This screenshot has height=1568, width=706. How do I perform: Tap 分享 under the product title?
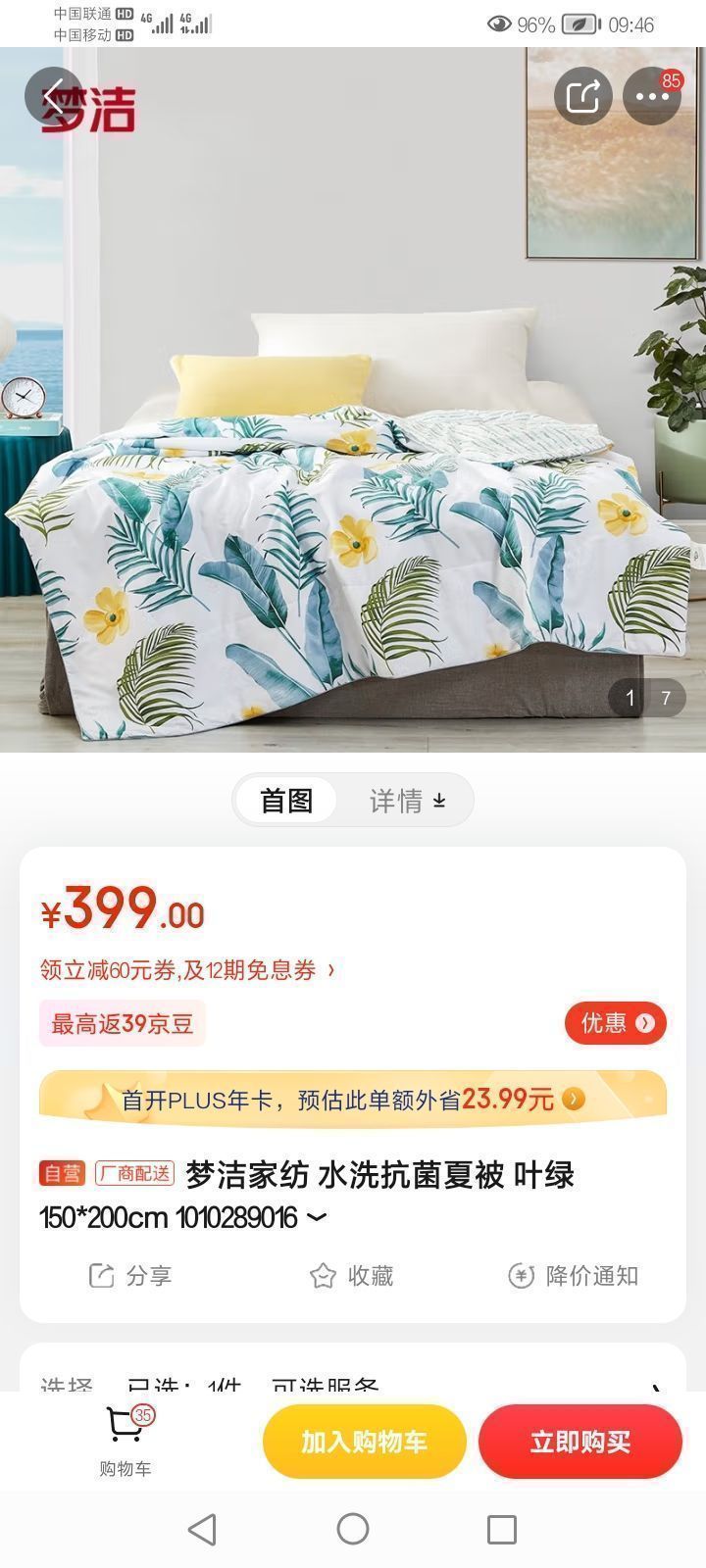tap(130, 1275)
